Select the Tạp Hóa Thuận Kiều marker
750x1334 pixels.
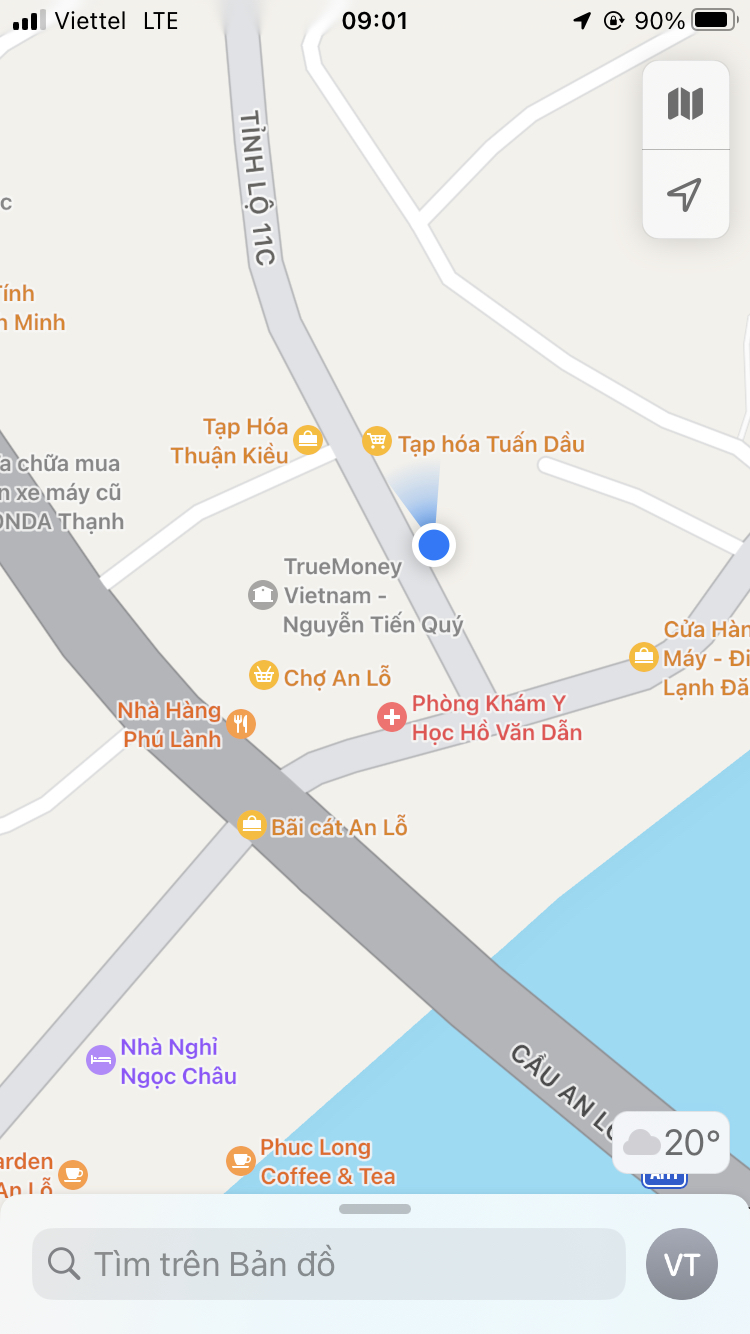(307, 438)
